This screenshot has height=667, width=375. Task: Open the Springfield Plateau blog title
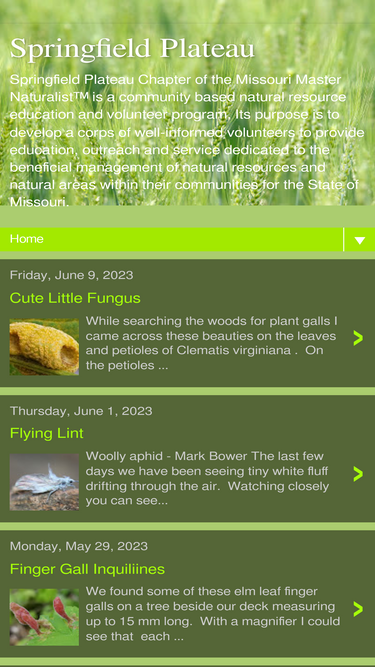coord(132,48)
